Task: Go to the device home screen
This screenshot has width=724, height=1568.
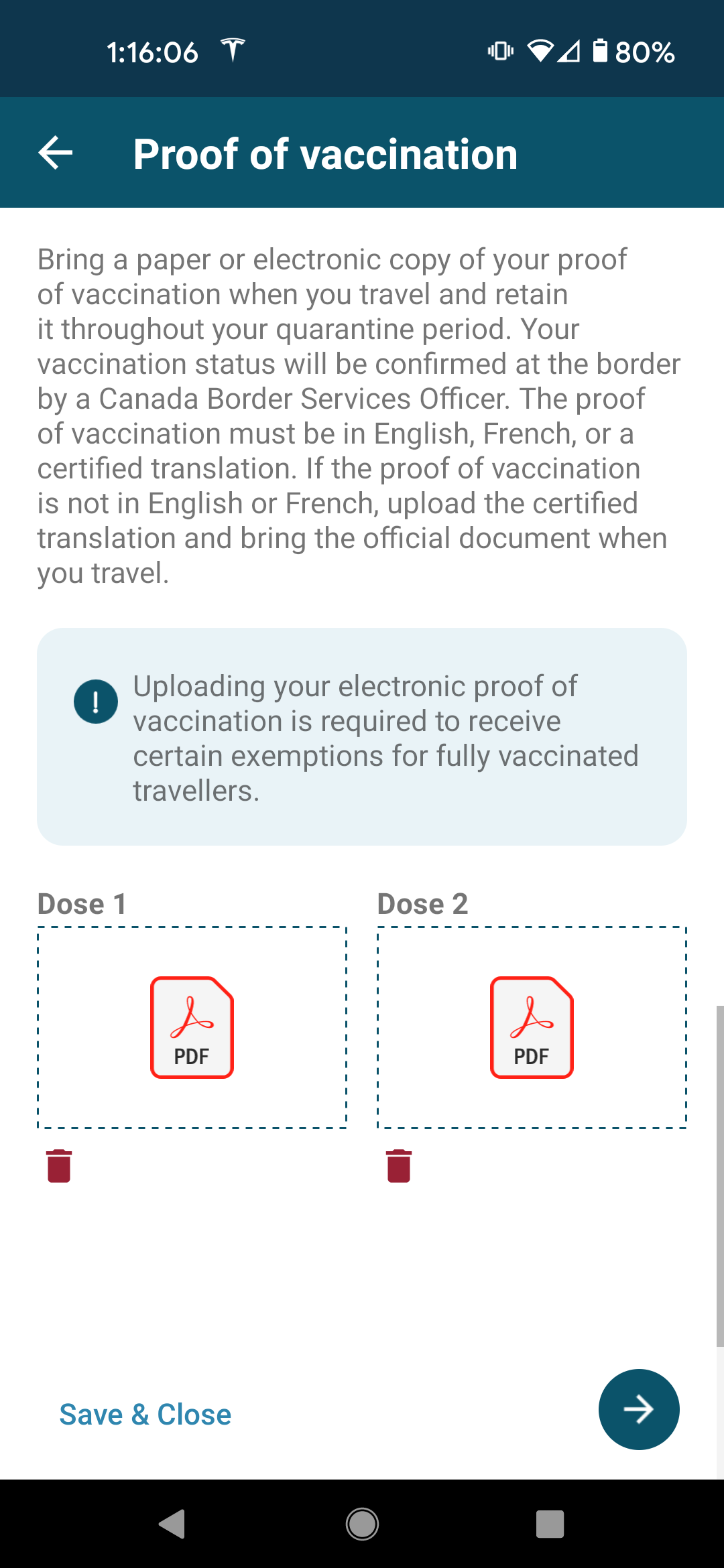Action: (x=362, y=1524)
